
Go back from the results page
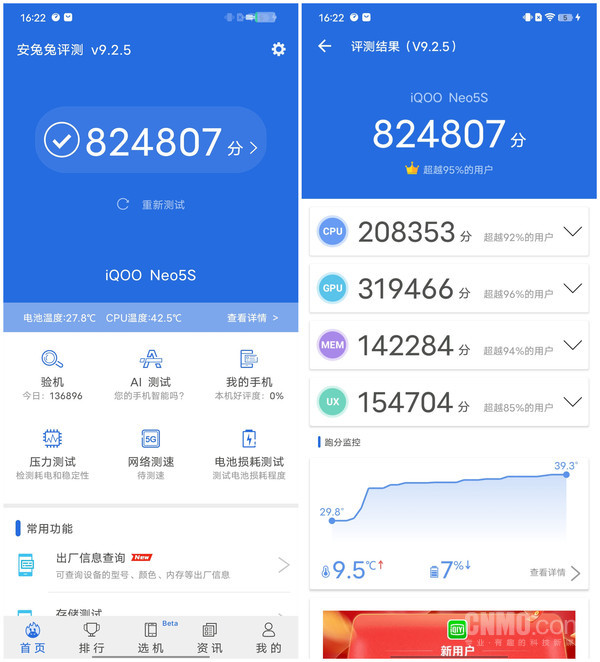pyautogui.click(x=324, y=46)
